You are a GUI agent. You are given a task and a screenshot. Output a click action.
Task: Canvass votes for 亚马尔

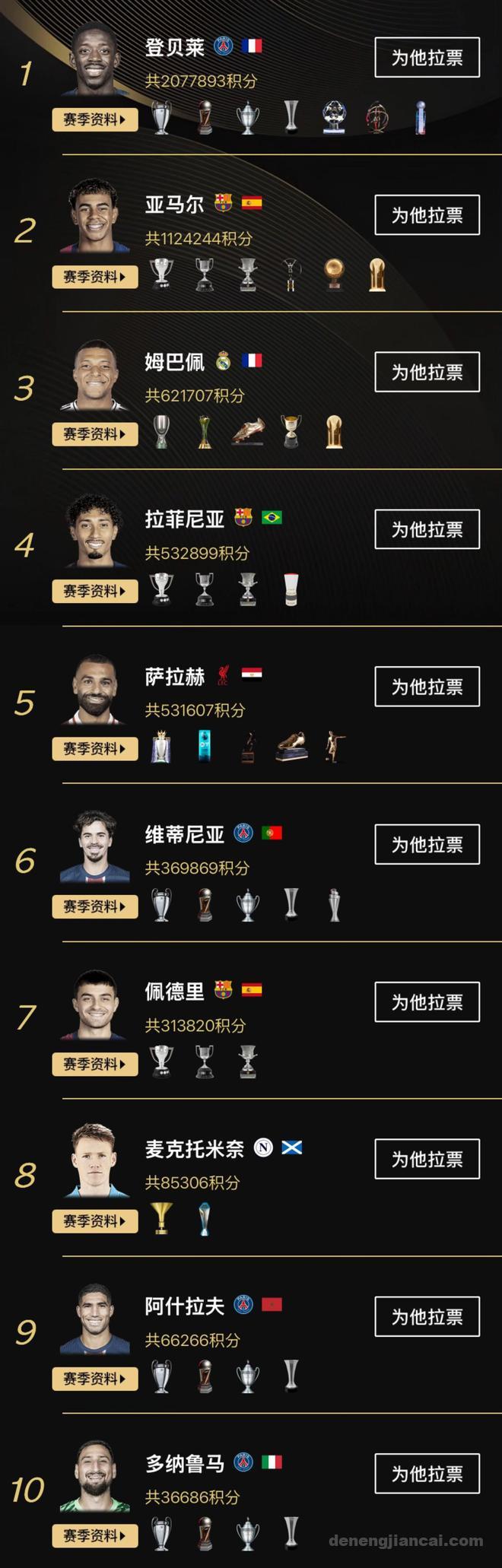pos(427,215)
